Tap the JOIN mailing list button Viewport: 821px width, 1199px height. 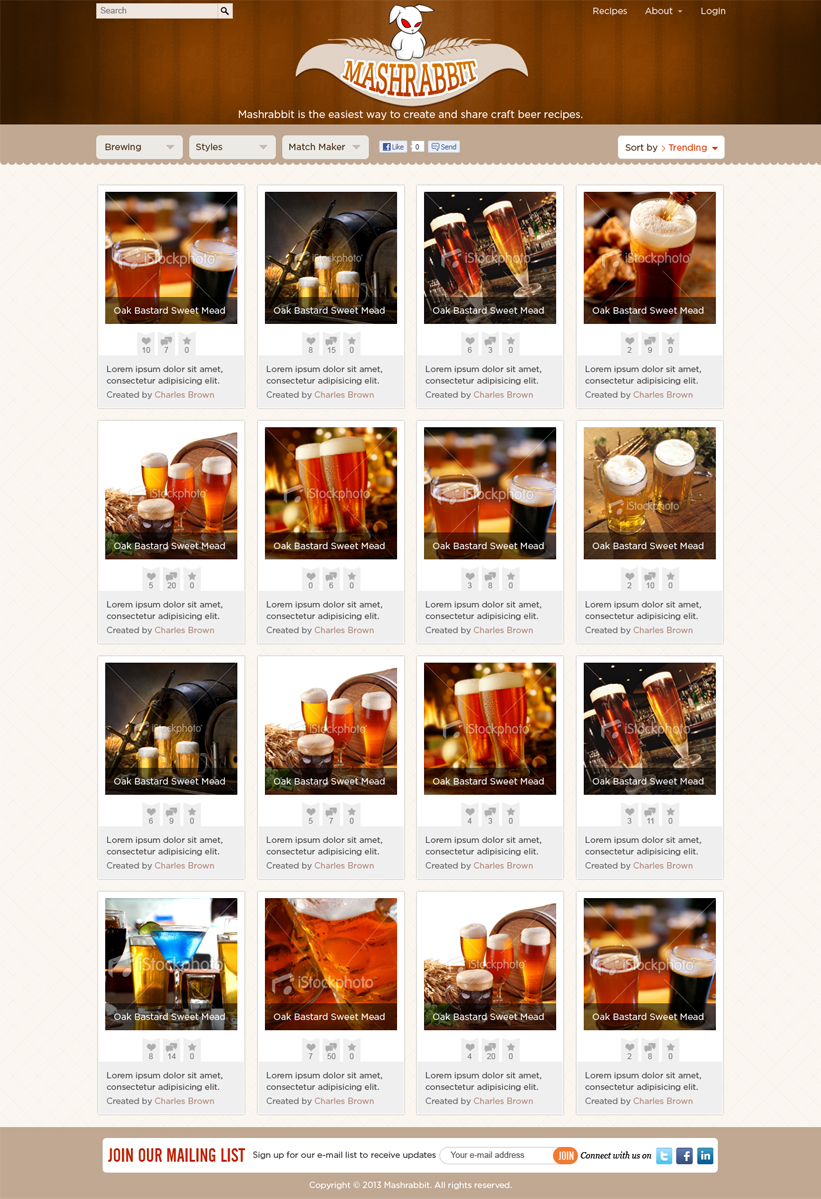pos(565,1155)
